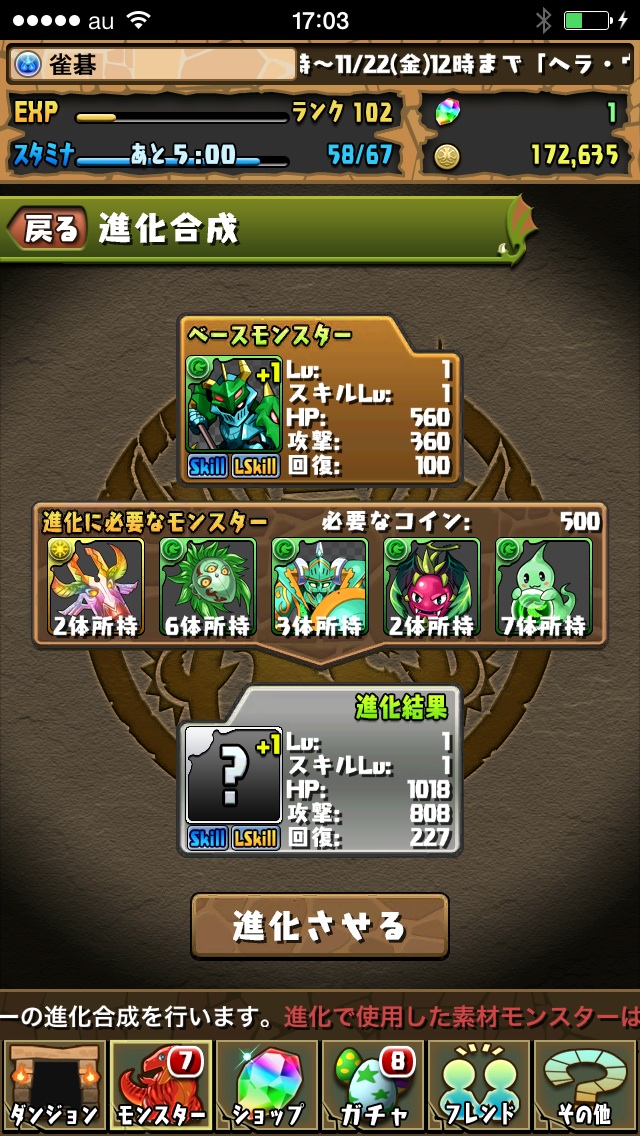View the base monster green knight icon
This screenshot has height=1136, width=640.
point(234,404)
